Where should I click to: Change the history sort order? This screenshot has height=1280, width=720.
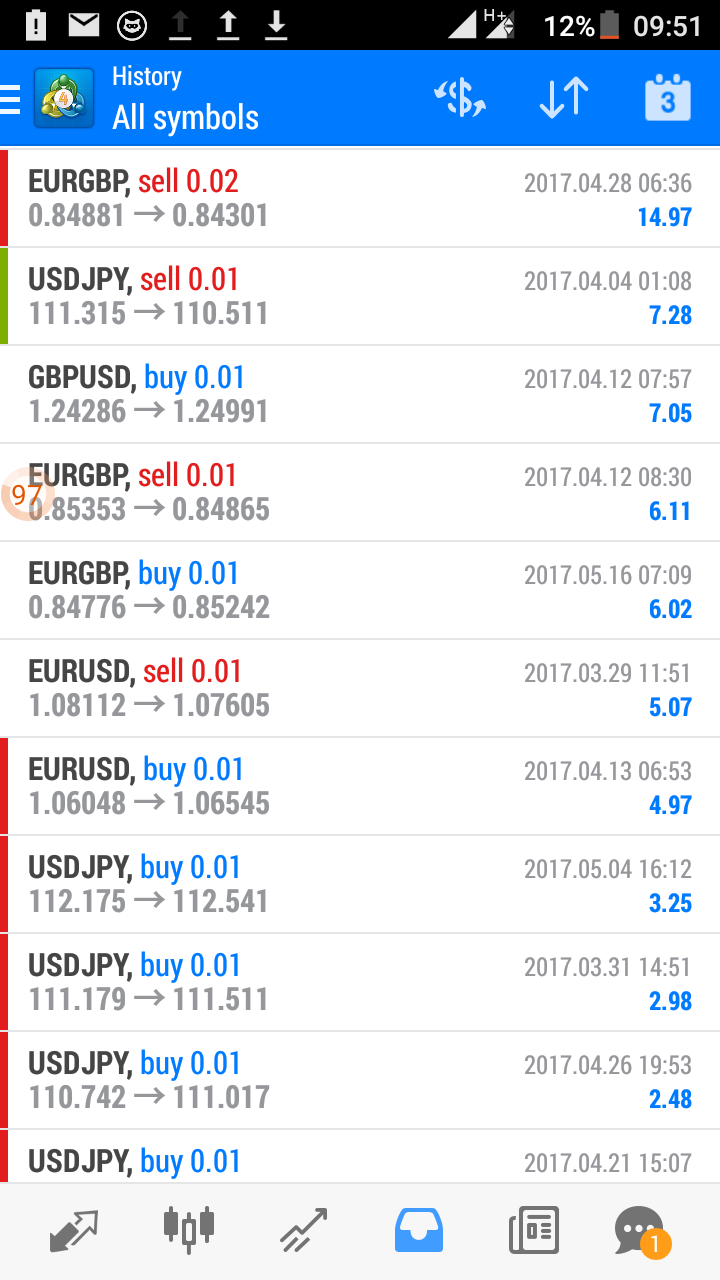pos(564,98)
